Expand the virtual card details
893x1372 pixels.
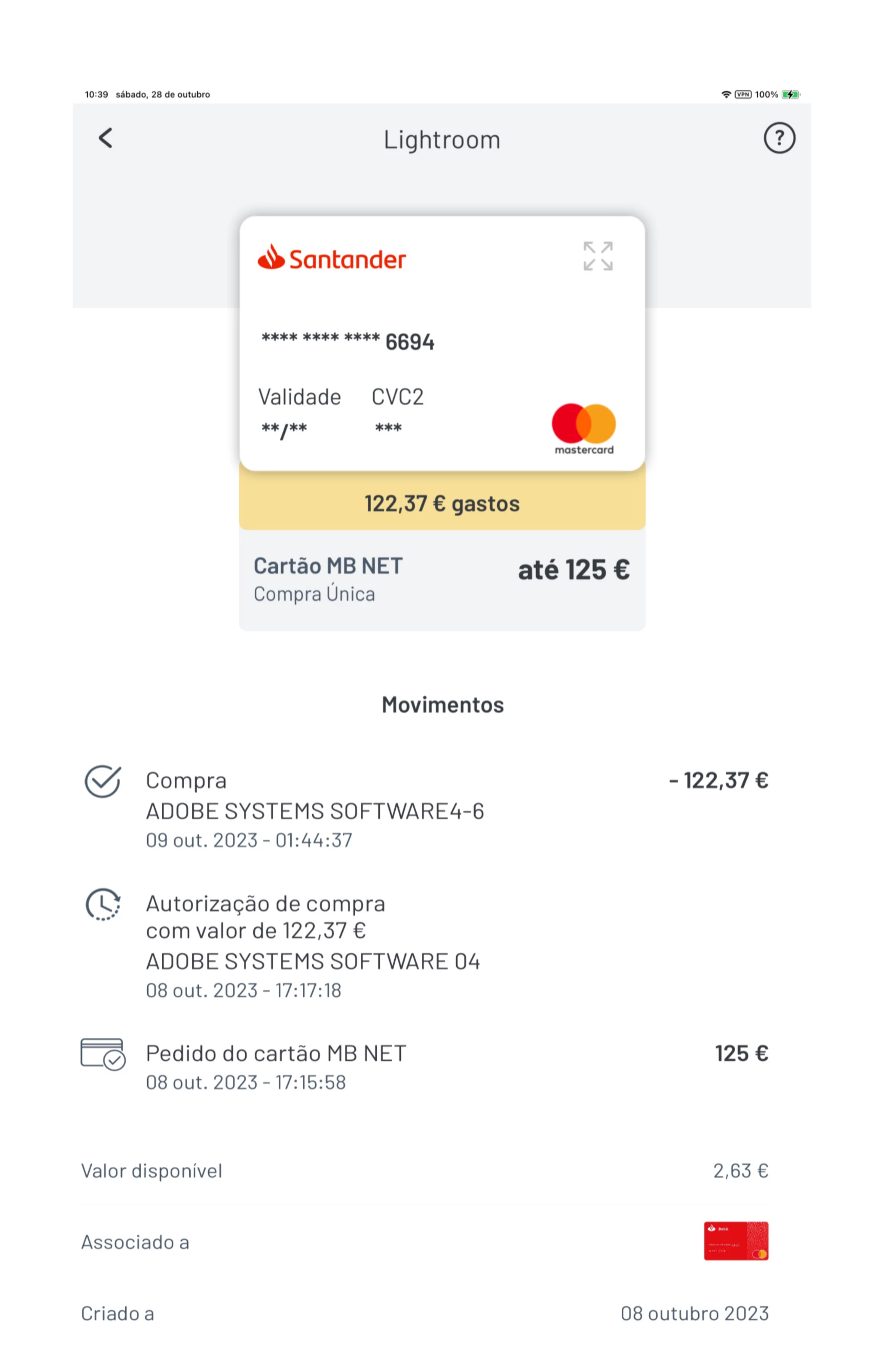pos(597,256)
